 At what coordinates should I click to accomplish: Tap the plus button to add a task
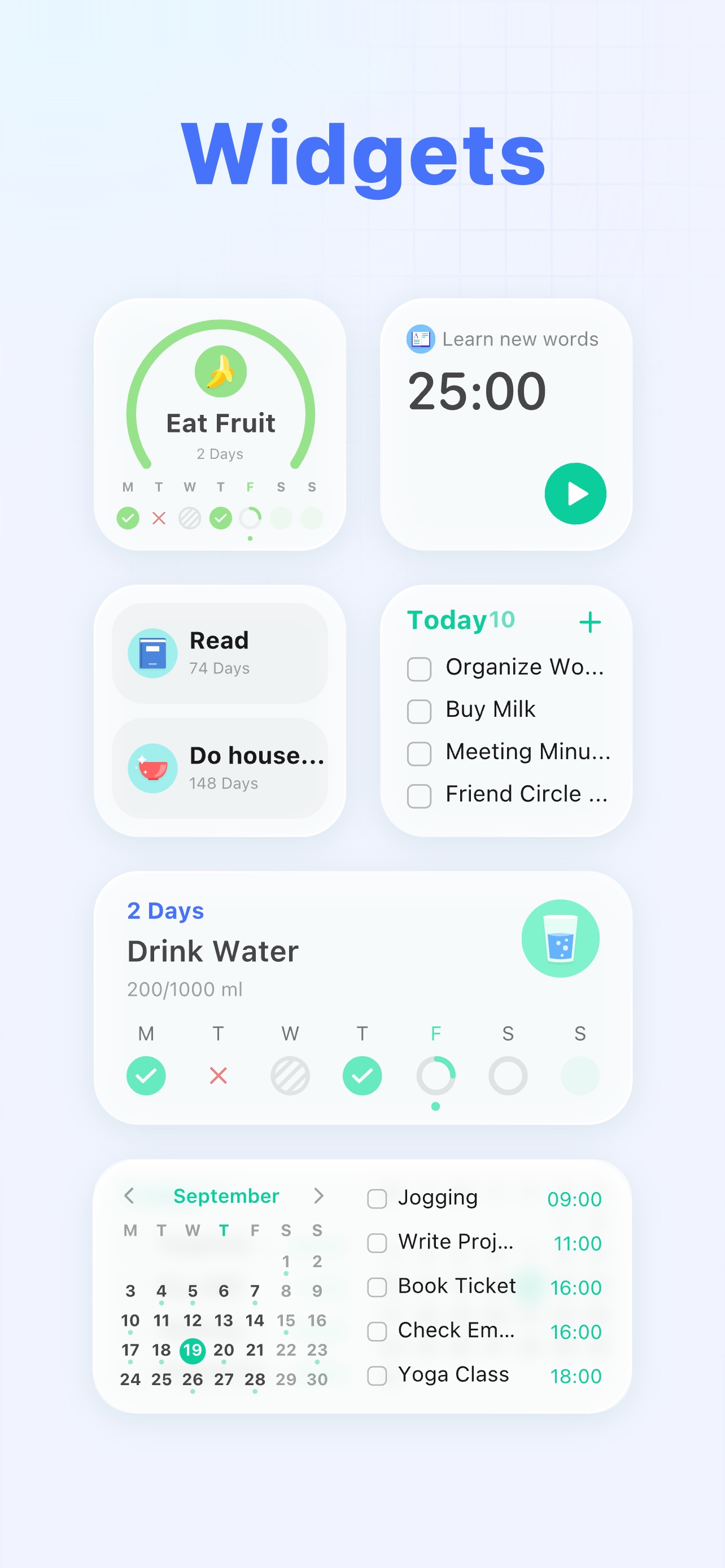(x=589, y=621)
